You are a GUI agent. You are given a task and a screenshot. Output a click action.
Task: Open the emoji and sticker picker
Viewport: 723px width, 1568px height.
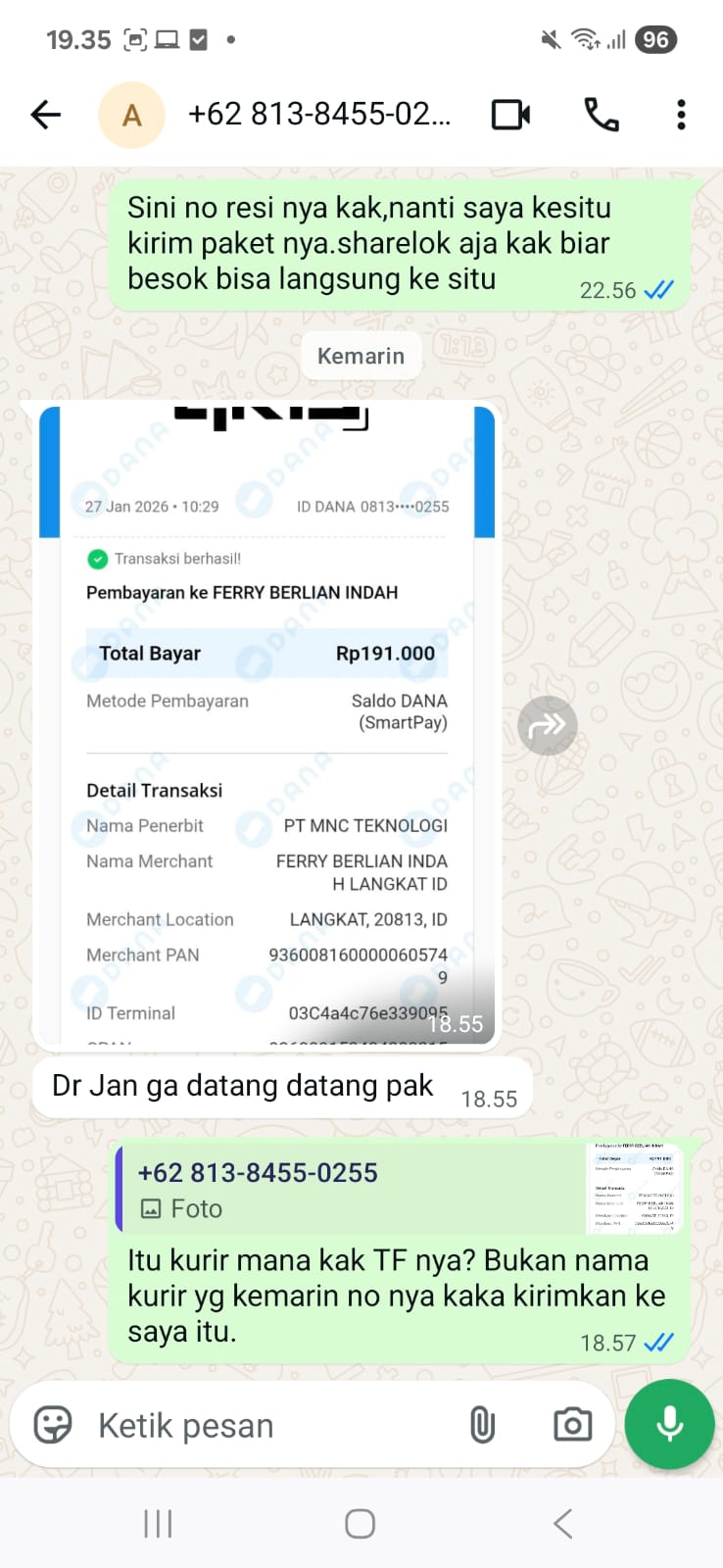coord(53,1425)
